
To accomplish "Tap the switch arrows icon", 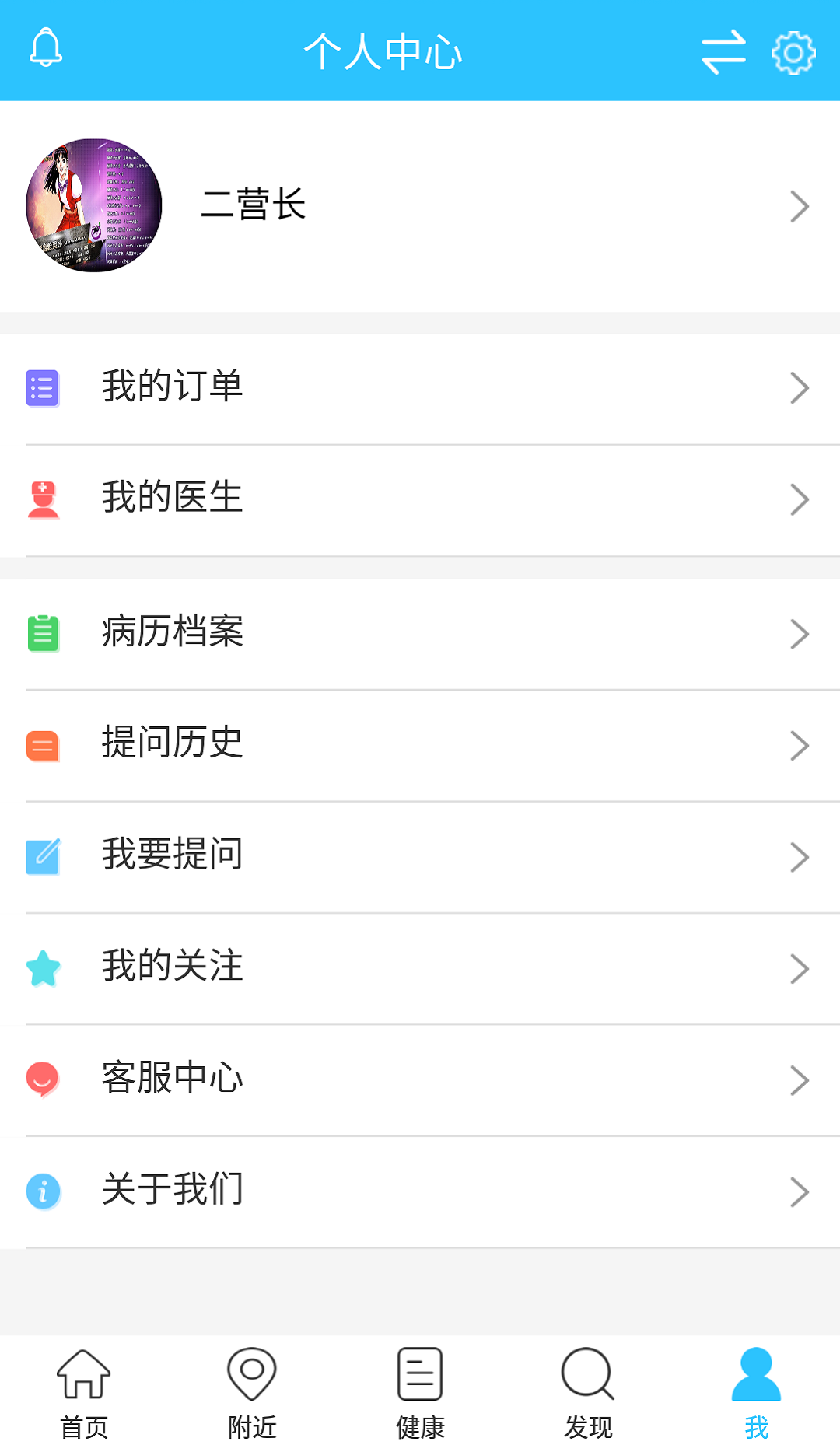I will click(723, 52).
